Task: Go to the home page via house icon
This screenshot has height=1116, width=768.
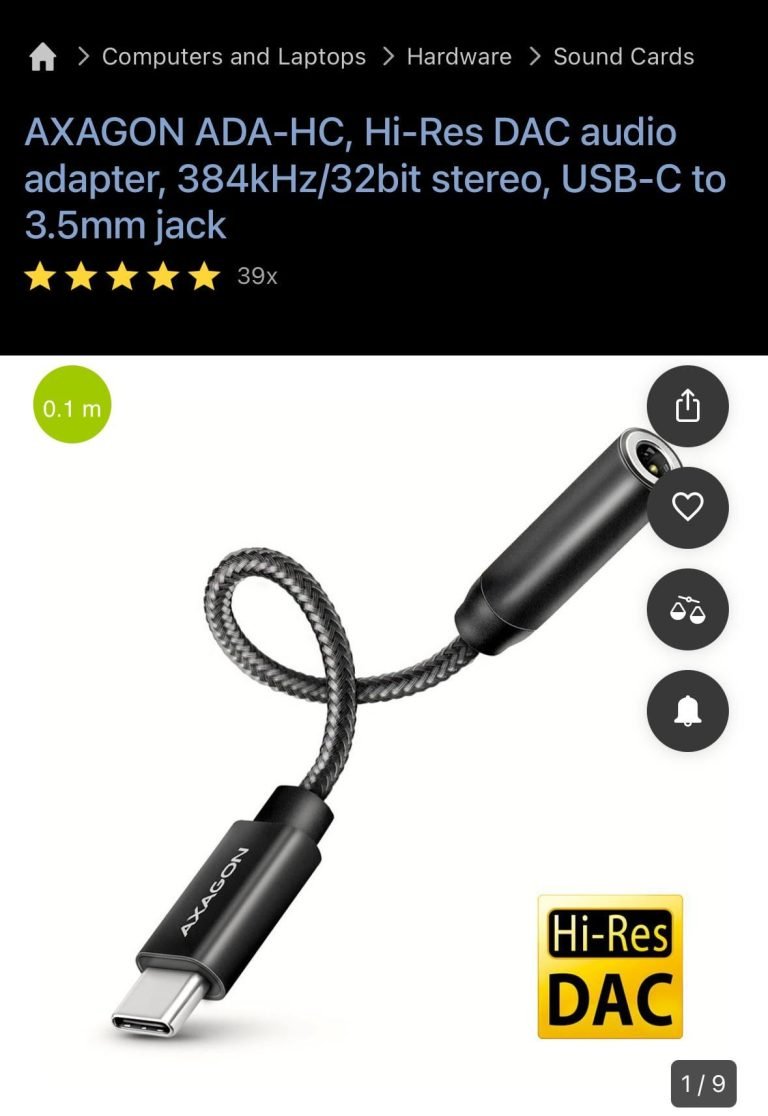Action: [42, 58]
